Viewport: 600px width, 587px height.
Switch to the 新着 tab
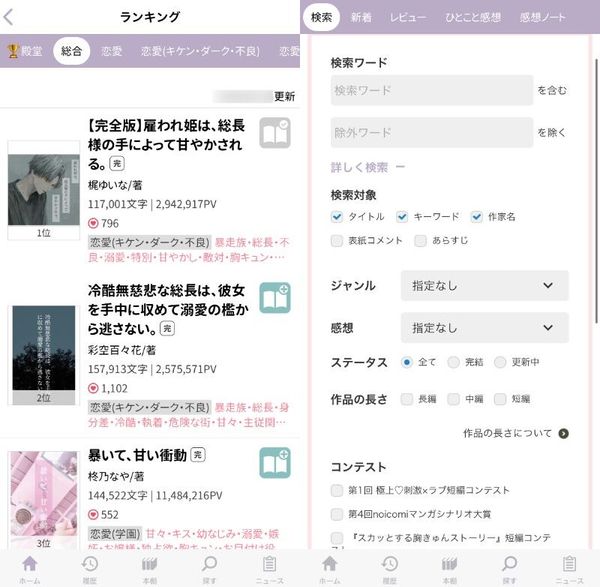[x=361, y=17]
